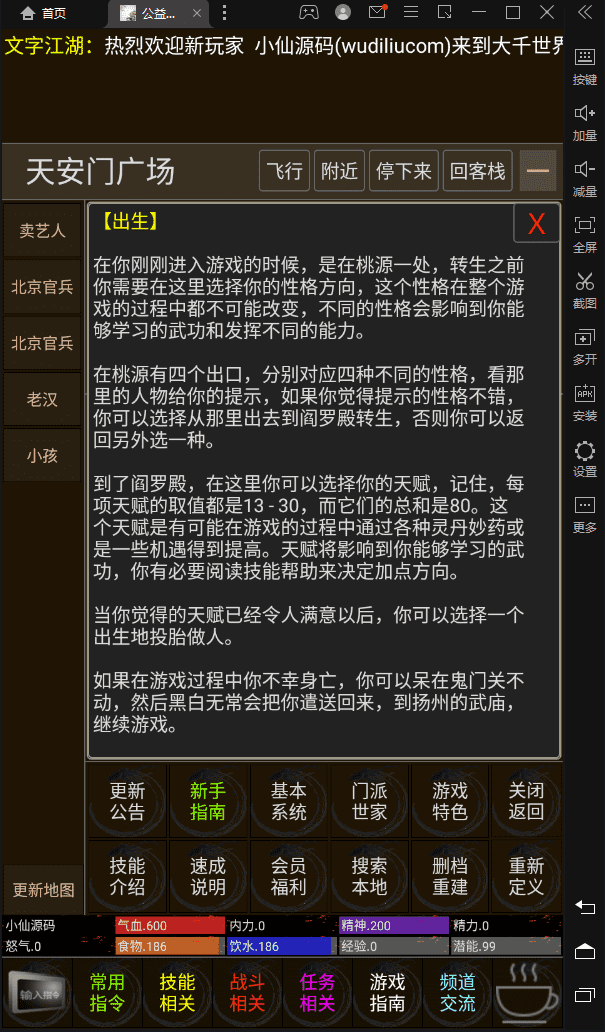
Task: Open 门派世家 guide section
Action: click(369, 800)
